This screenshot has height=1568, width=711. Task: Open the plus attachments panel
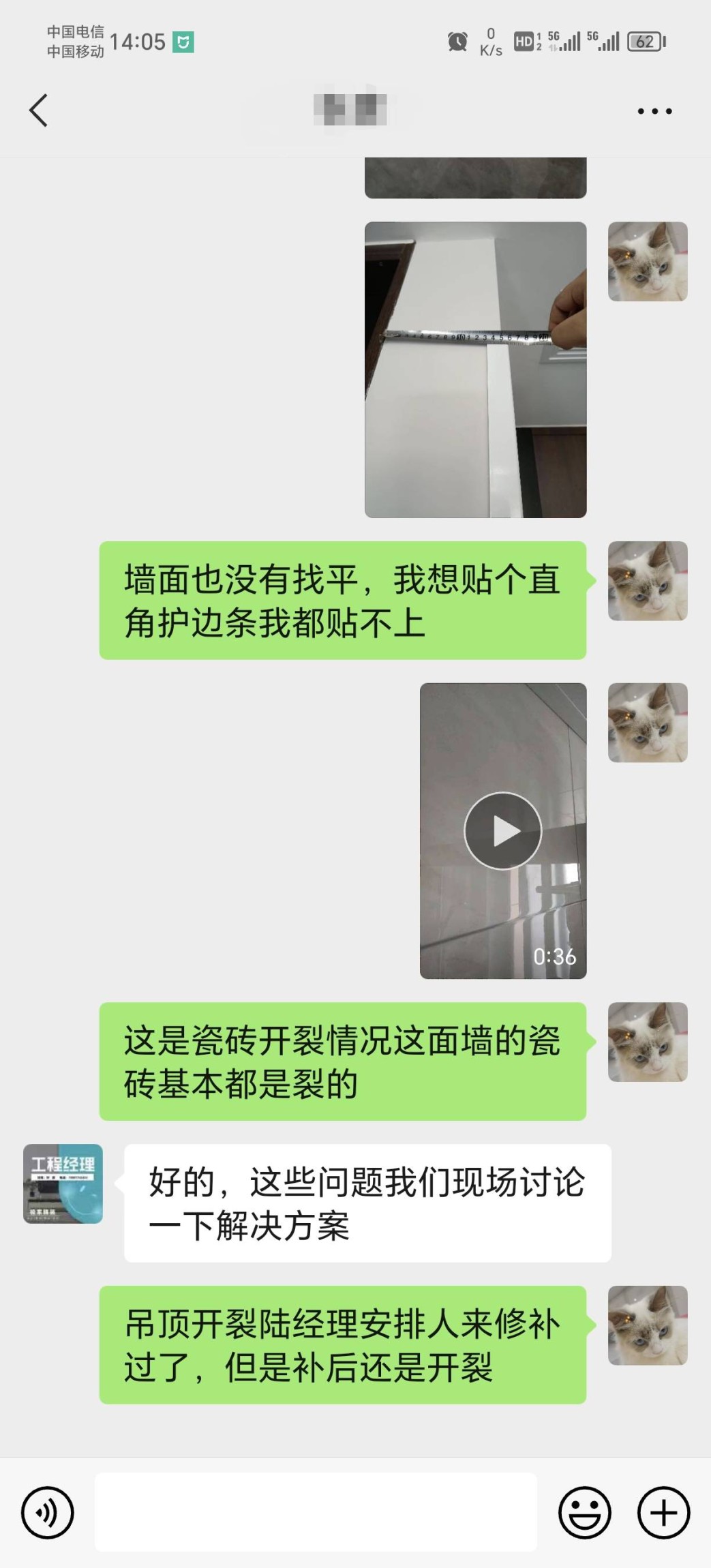coord(663,1513)
